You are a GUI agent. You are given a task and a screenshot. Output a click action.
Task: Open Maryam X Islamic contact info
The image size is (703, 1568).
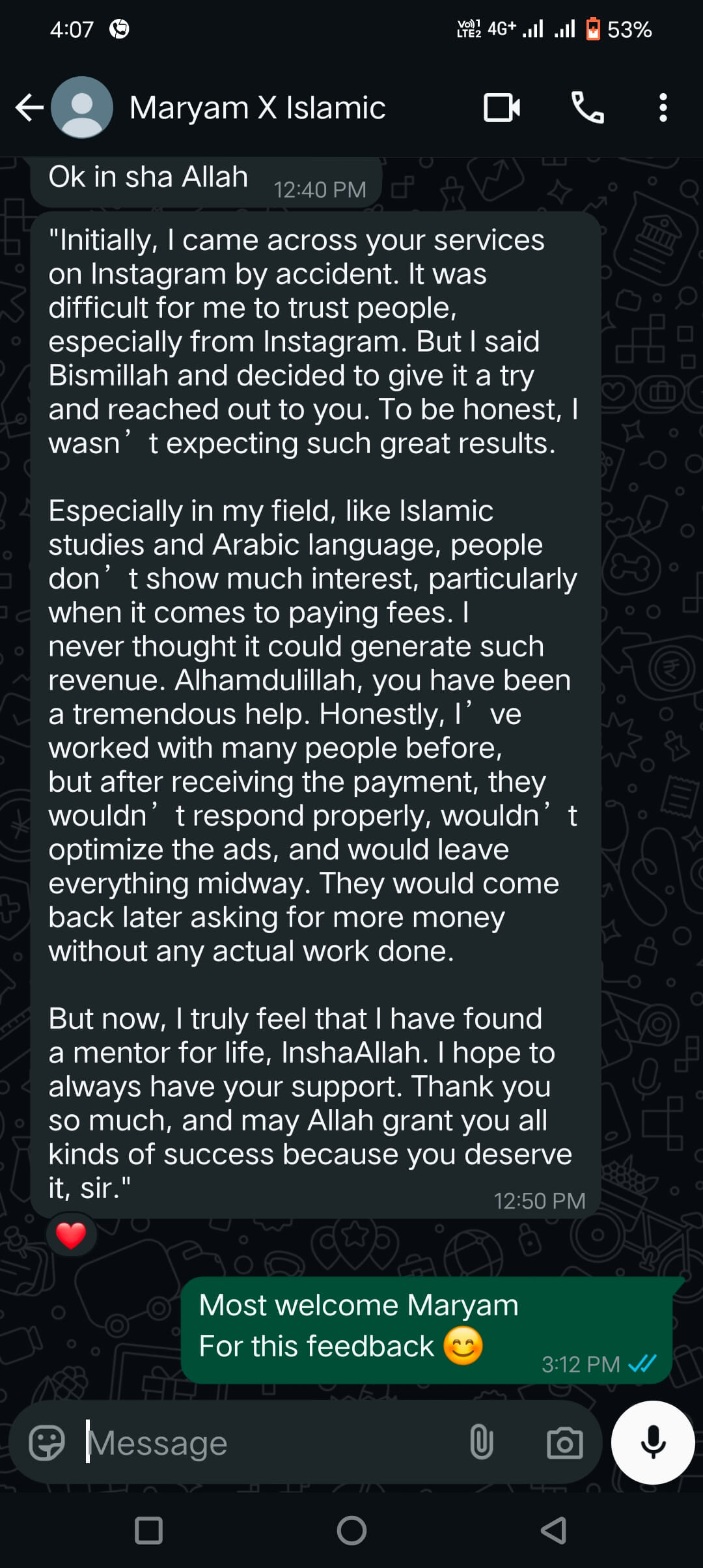click(x=257, y=107)
